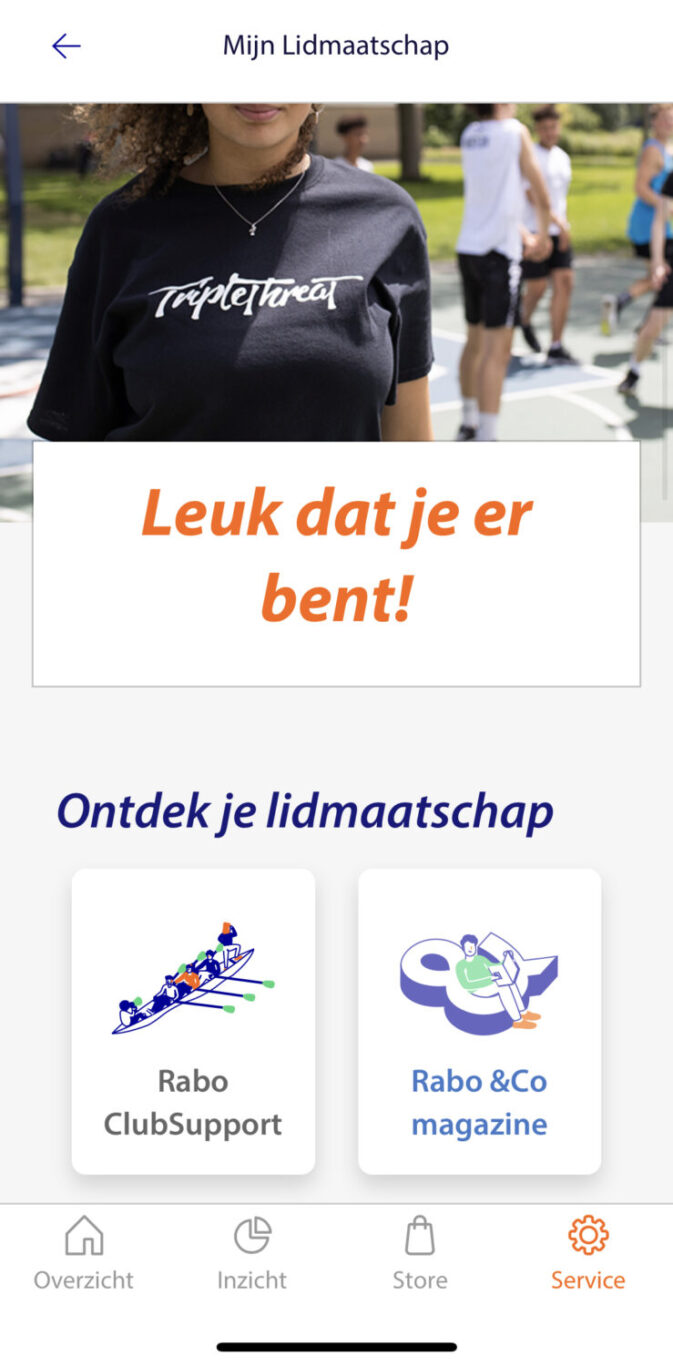
Task: Open the Store tab
Action: point(420,1254)
